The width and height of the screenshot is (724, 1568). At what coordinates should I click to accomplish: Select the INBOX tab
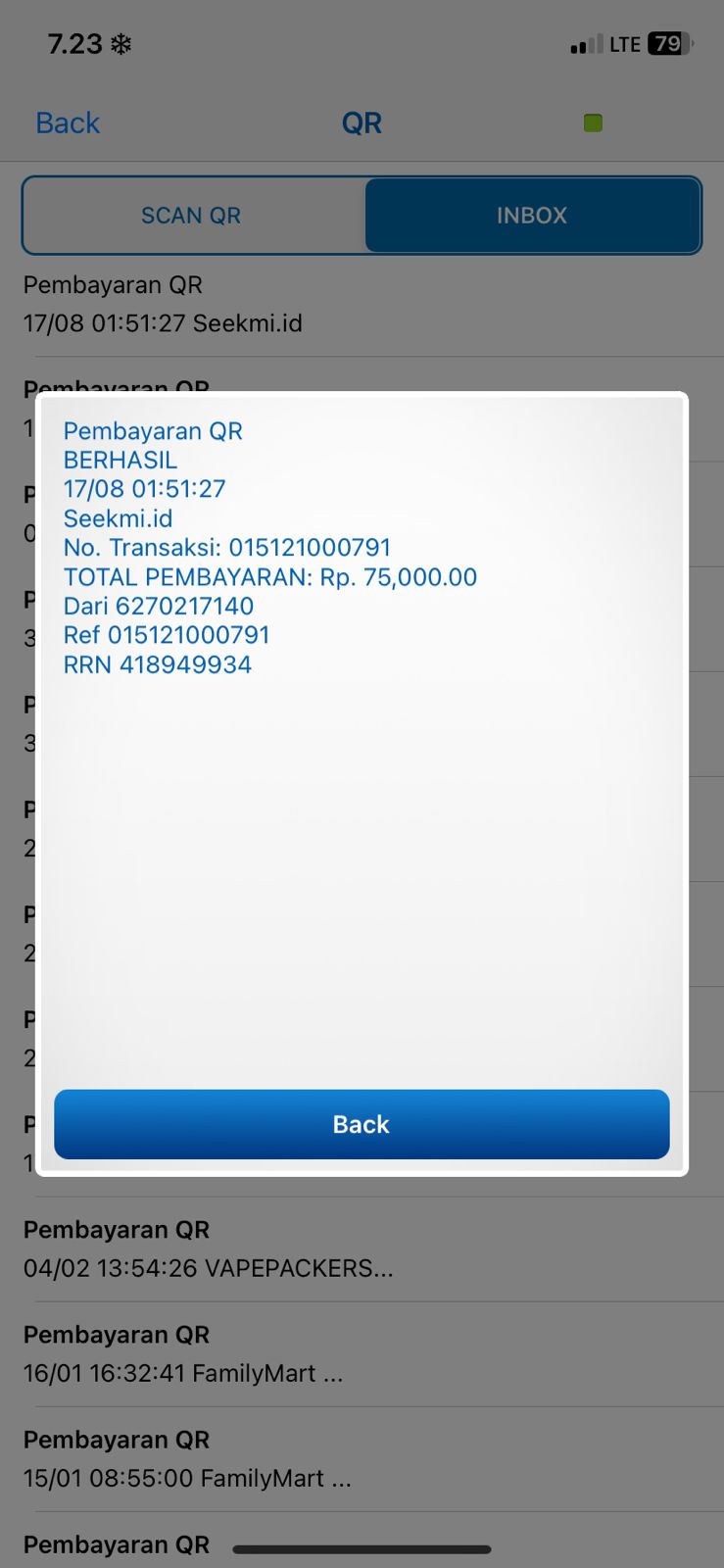532,216
